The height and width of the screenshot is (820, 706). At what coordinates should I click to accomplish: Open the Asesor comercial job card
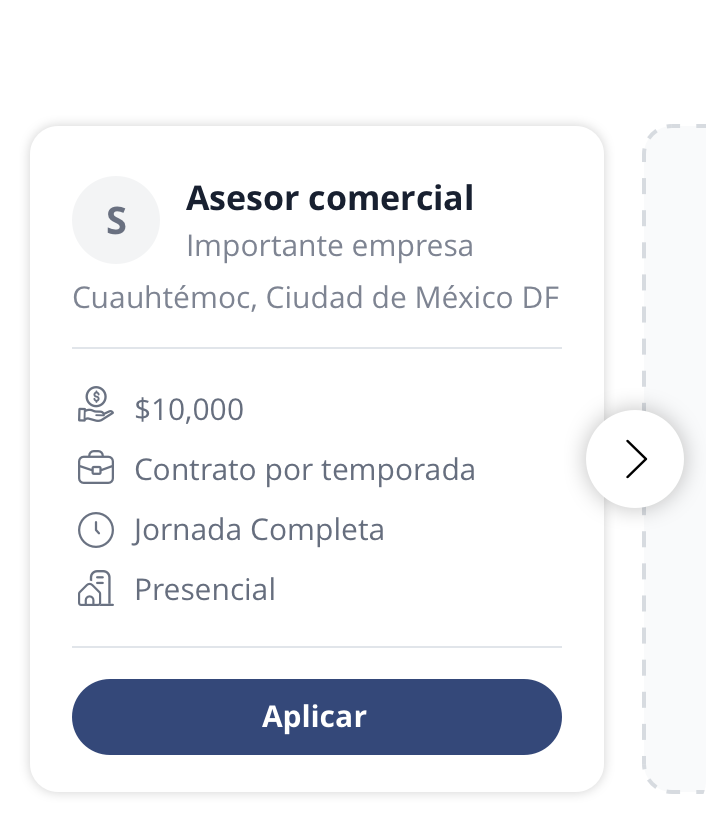click(329, 199)
